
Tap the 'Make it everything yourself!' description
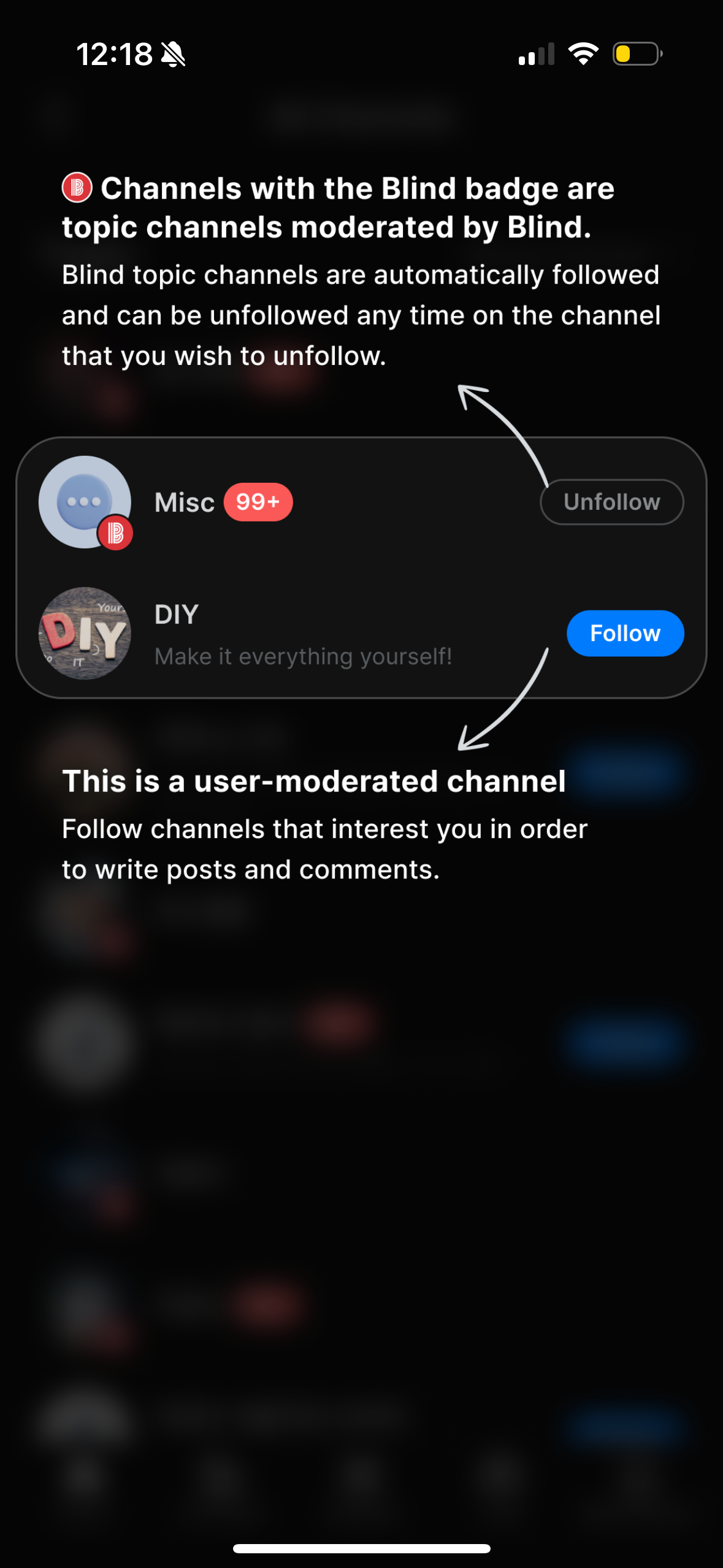pyautogui.click(x=303, y=656)
